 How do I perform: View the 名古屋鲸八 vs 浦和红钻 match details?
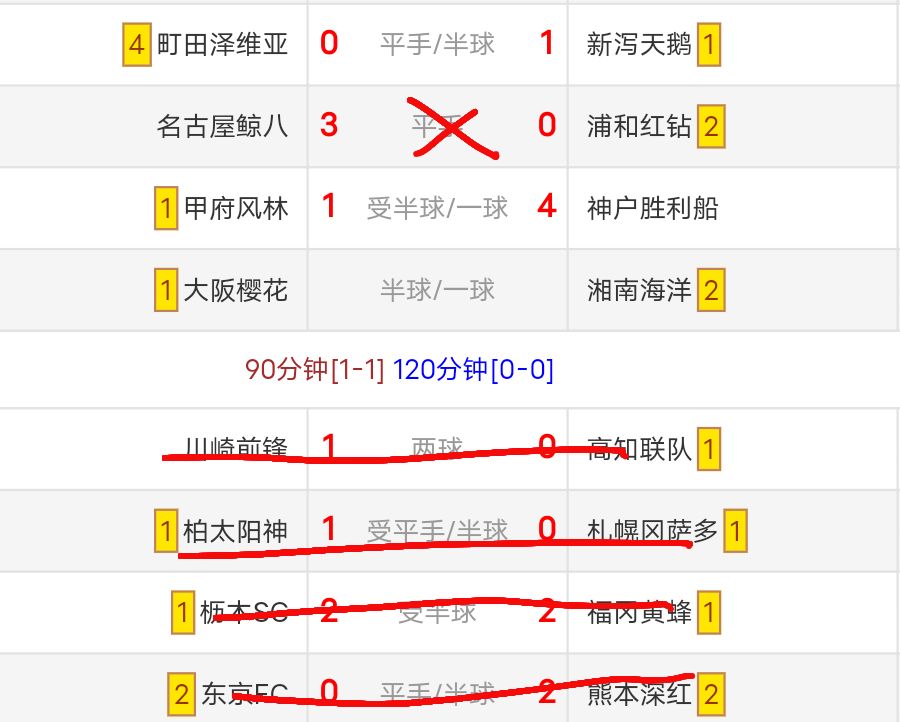pyautogui.click(x=437, y=126)
